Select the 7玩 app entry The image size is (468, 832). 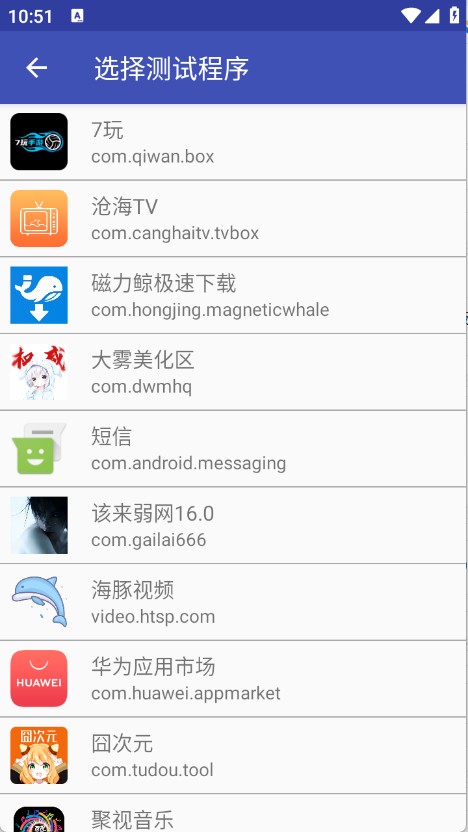pyautogui.click(x=233, y=142)
